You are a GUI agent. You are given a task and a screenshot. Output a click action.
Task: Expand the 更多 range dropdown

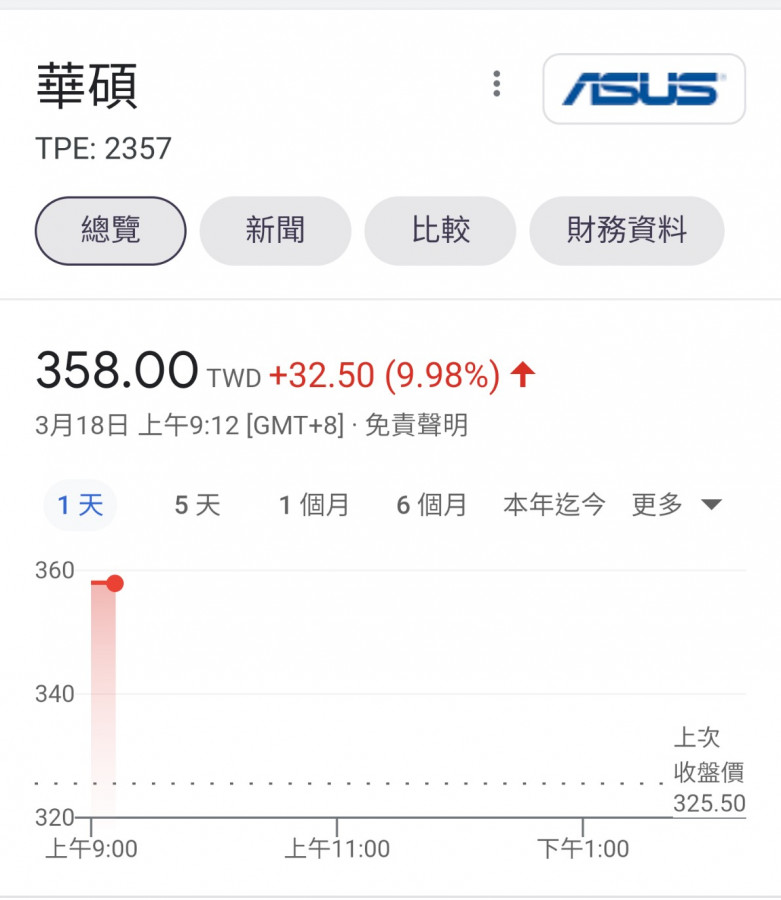(x=676, y=505)
